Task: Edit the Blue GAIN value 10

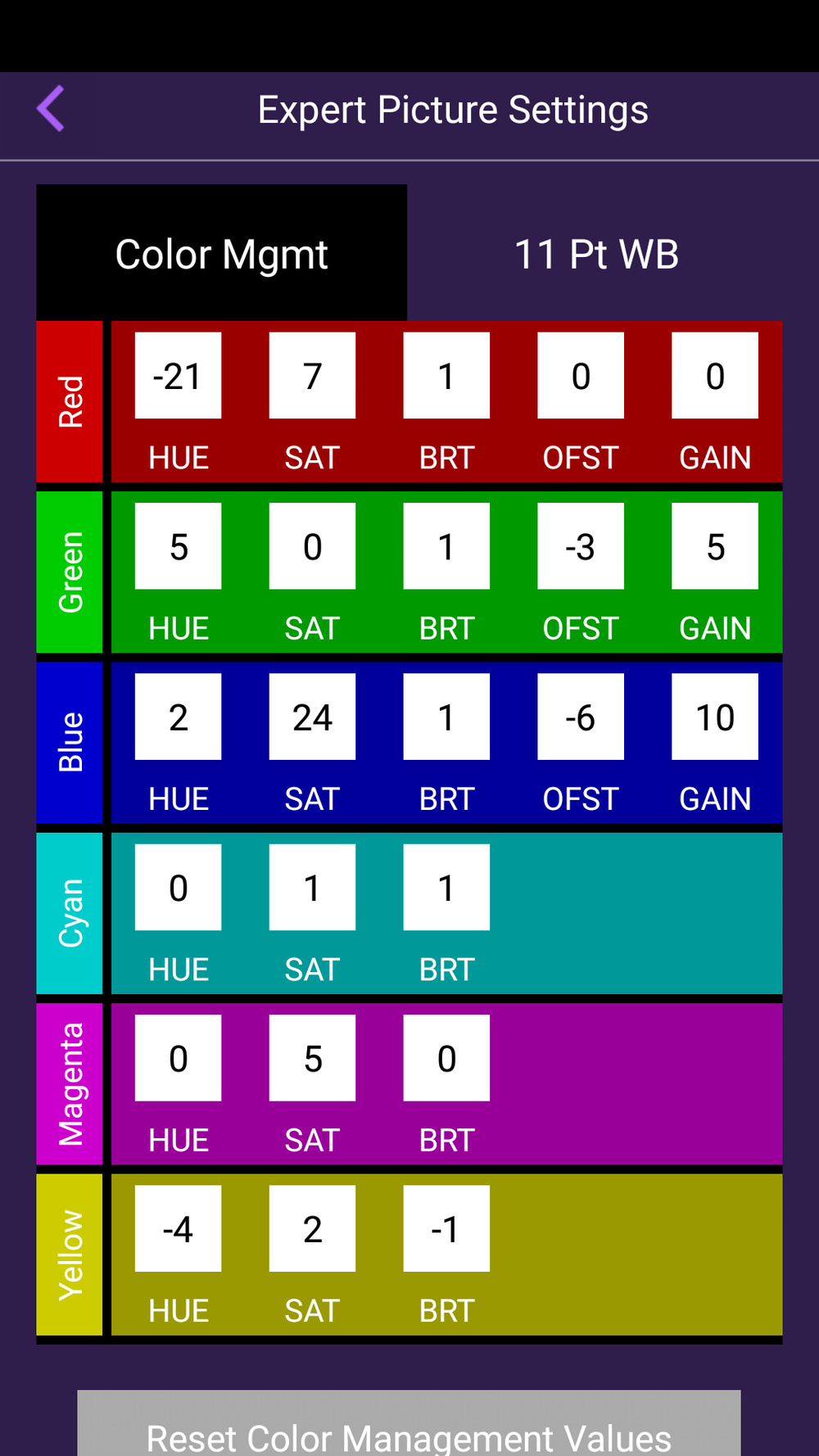Action: [x=715, y=717]
